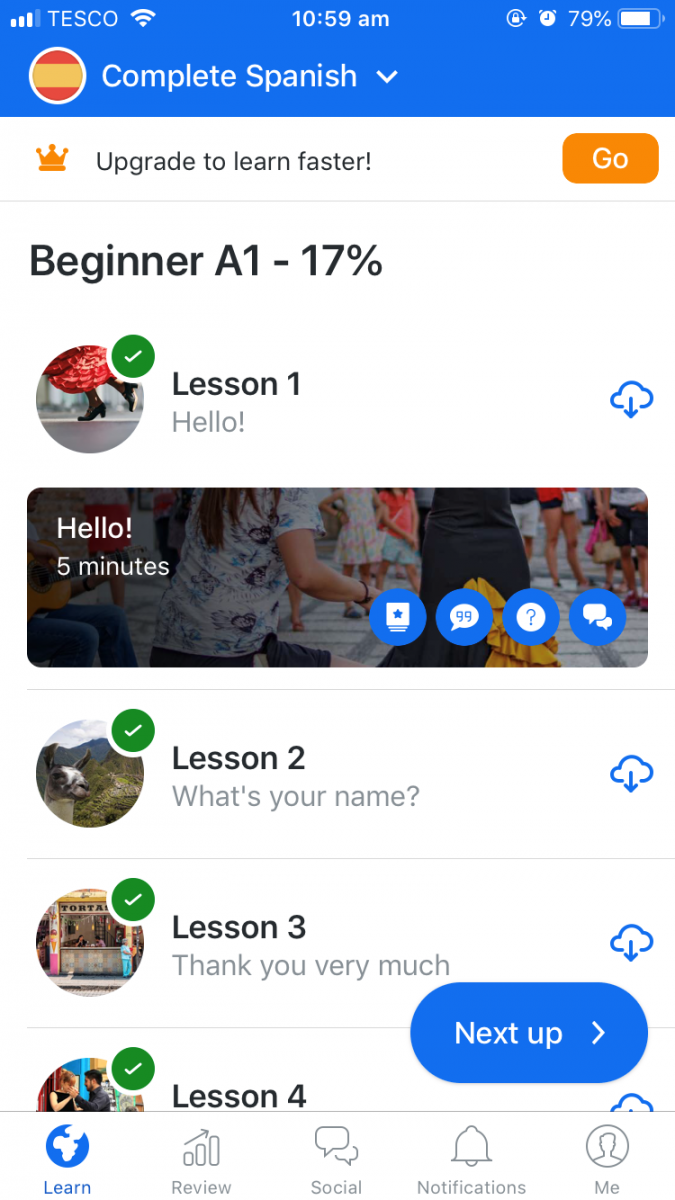Tap the Go upgrade button
Screen dimensions: 675x1200
pos(610,158)
